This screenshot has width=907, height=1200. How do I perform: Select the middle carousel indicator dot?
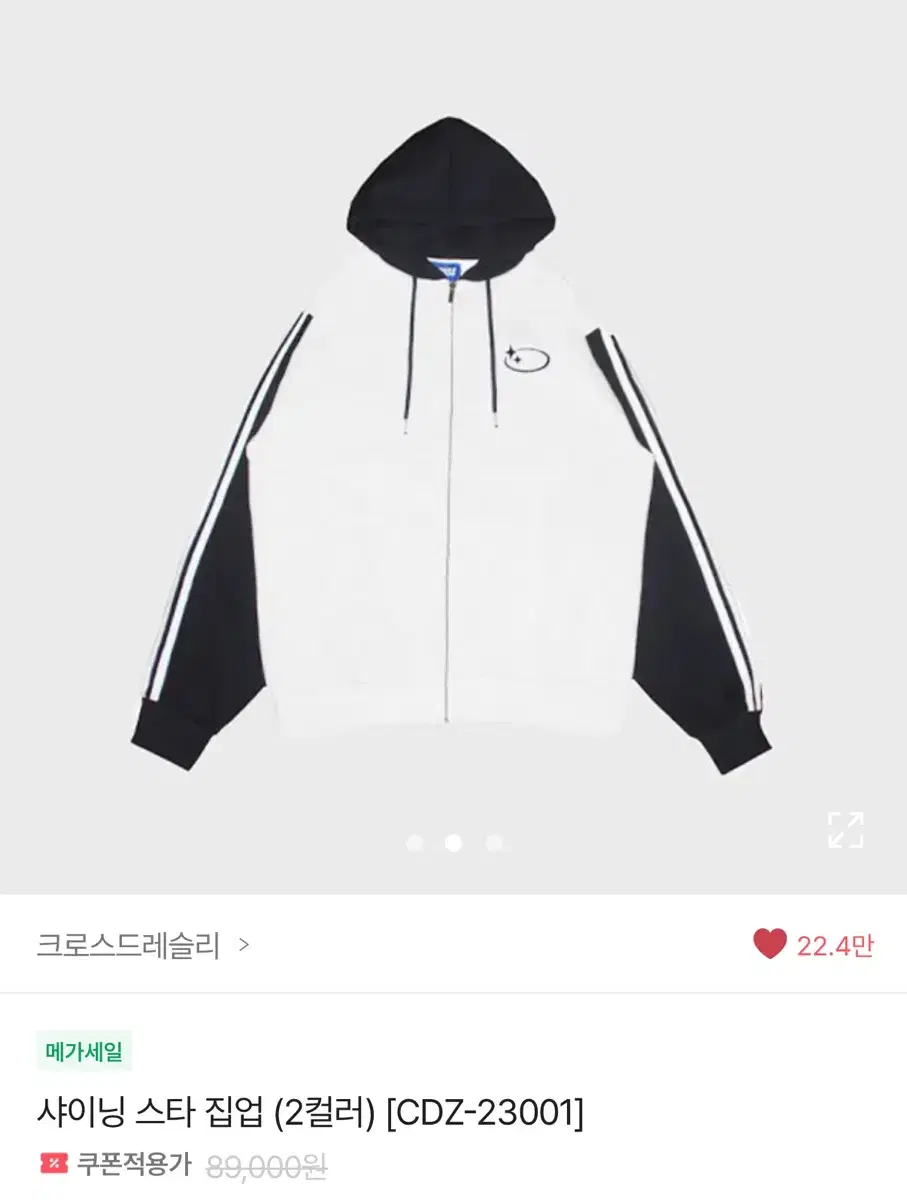tap(453, 843)
